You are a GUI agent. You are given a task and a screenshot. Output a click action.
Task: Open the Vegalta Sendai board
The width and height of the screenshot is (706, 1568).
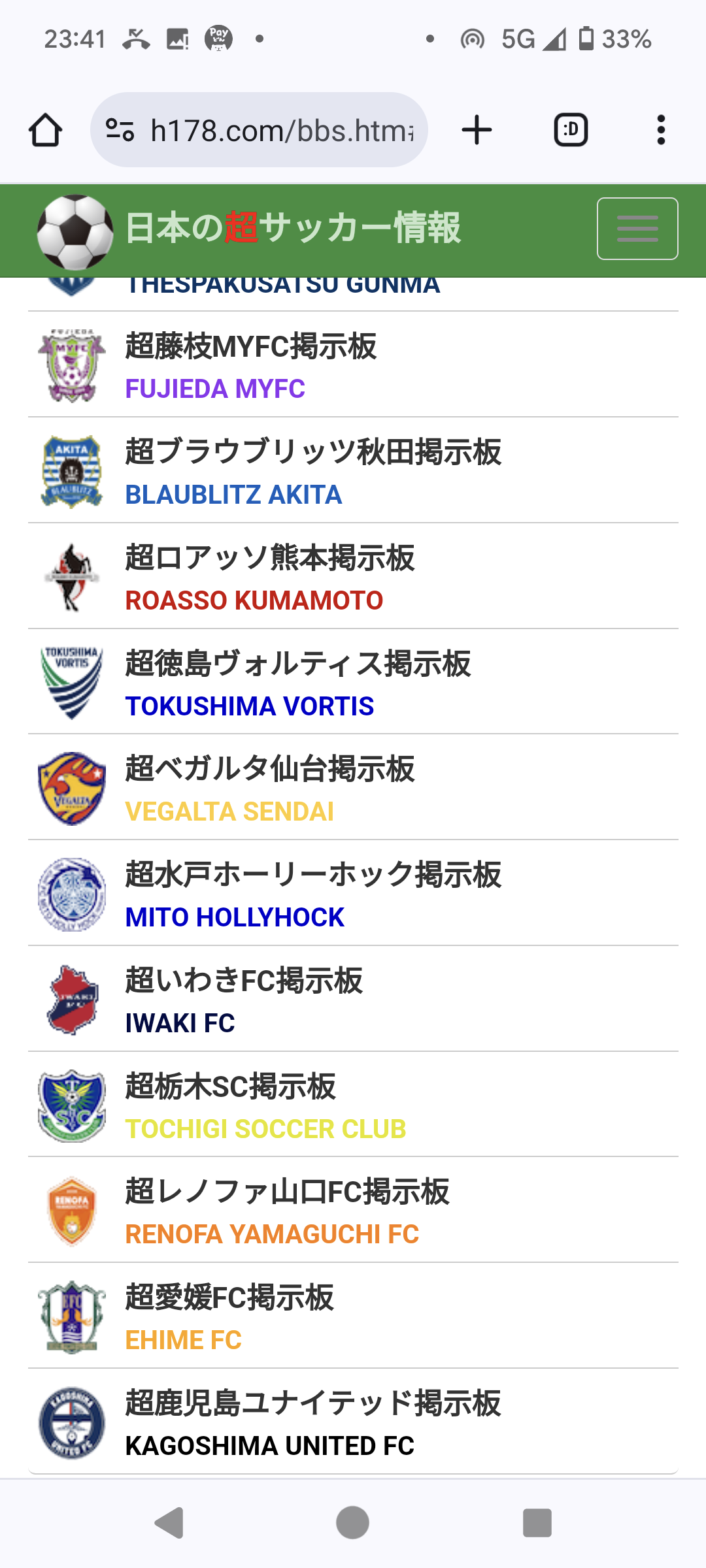point(269,788)
